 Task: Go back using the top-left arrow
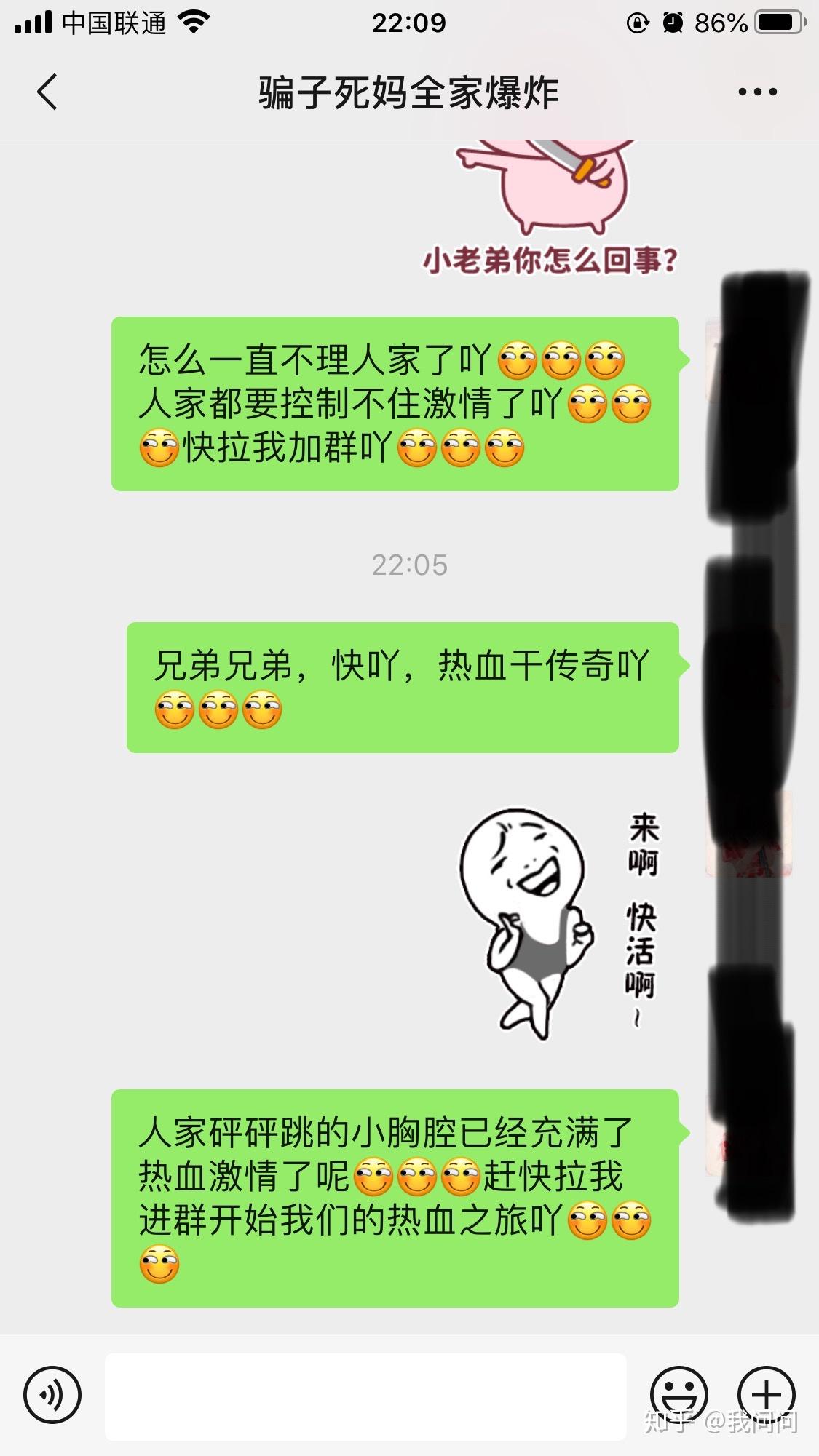click(x=47, y=92)
